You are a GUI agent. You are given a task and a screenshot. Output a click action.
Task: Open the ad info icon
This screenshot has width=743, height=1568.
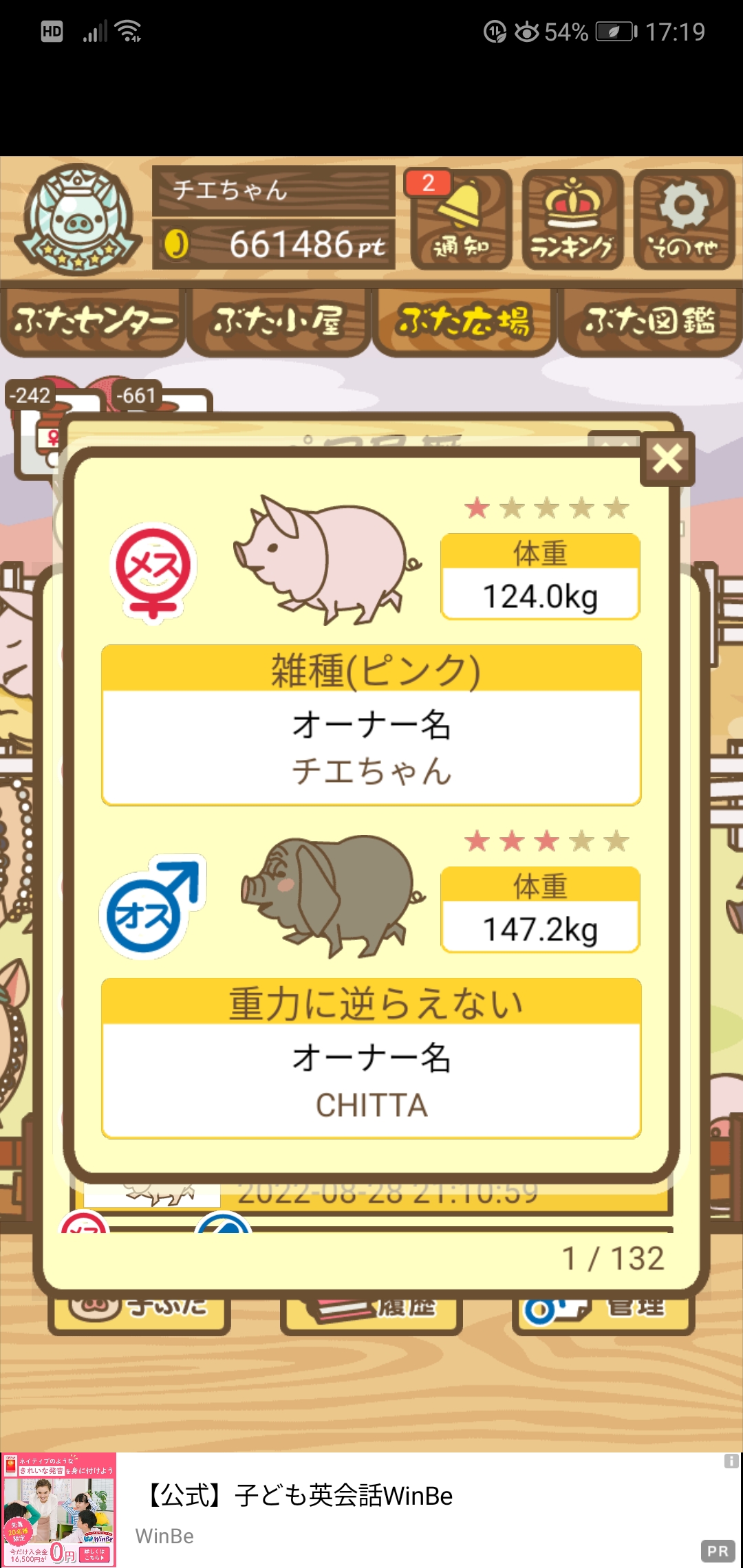731,1461
